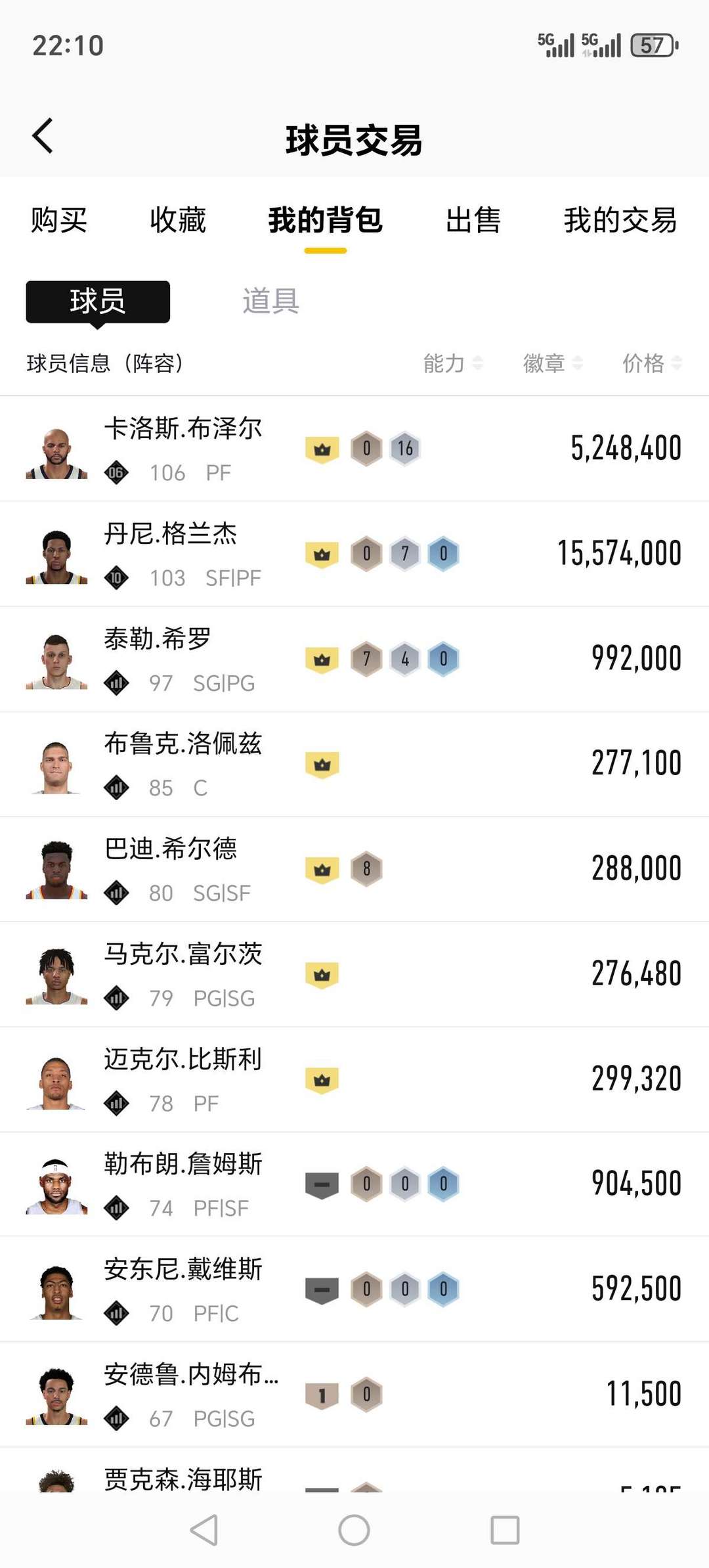Open player 丹尼.格兰杰

pyautogui.click(x=354, y=554)
